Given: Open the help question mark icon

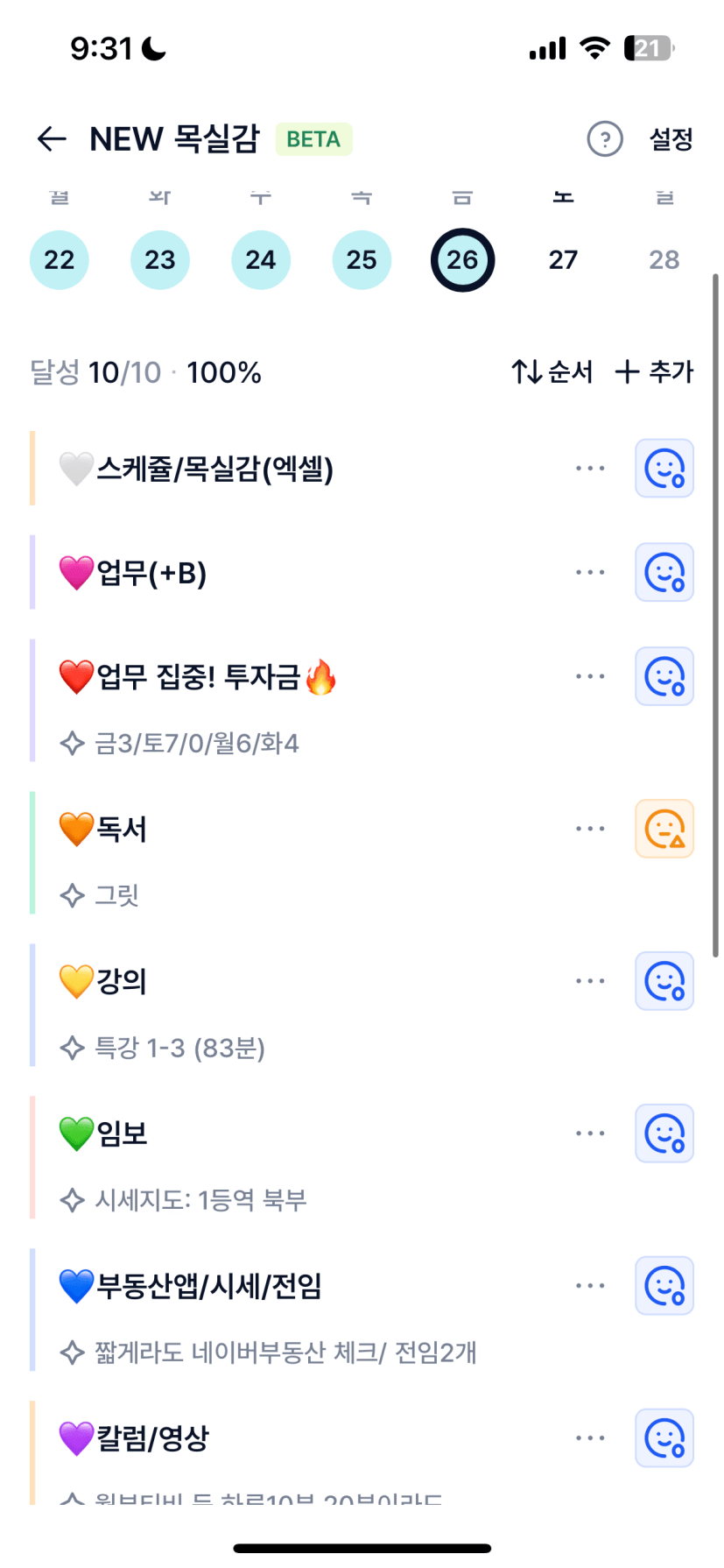Looking at the screenshot, I should pos(604,138).
